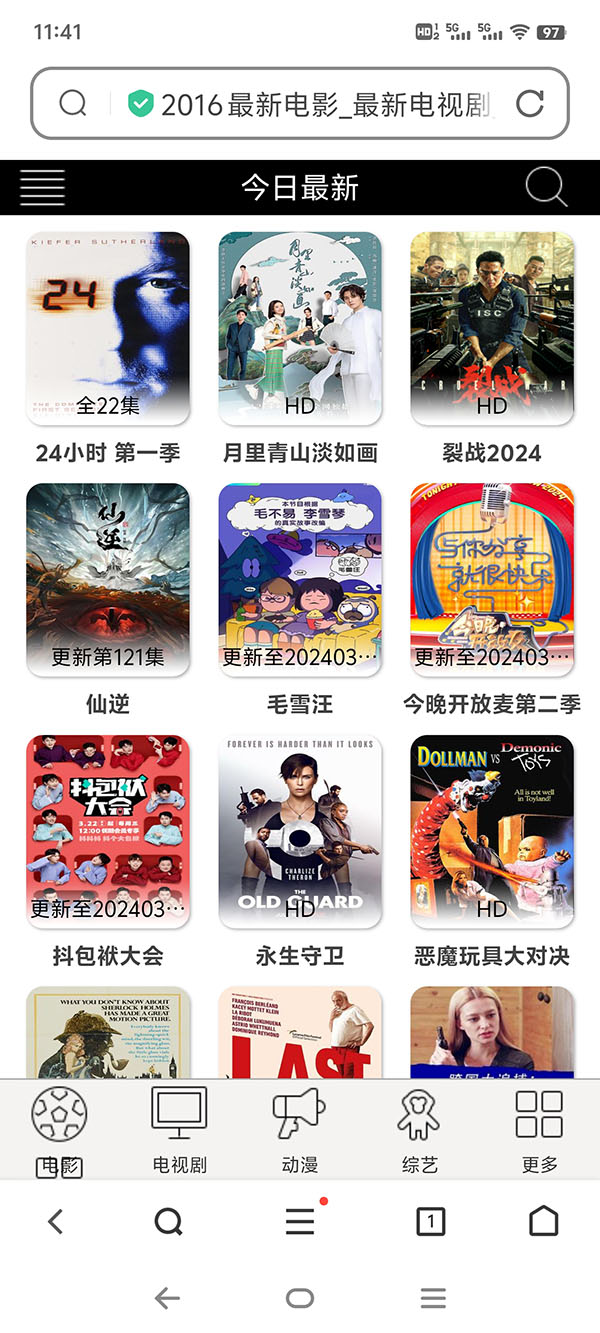
Task: Tap the address bar showing 2016最新电影
Action: pos(320,104)
